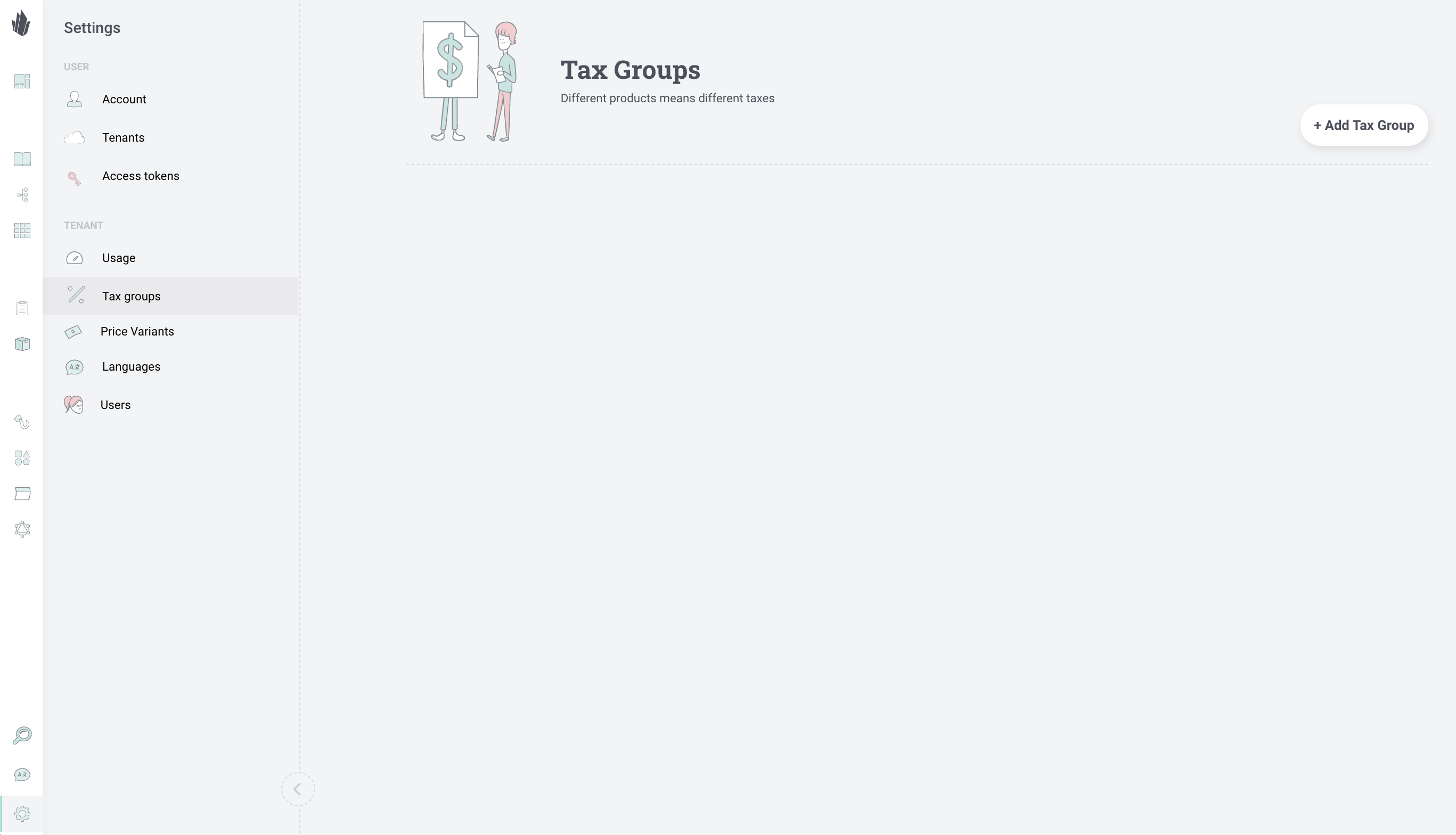1456x835 pixels.
Task: Open the shapes icon in the rail
Action: tap(22, 457)
